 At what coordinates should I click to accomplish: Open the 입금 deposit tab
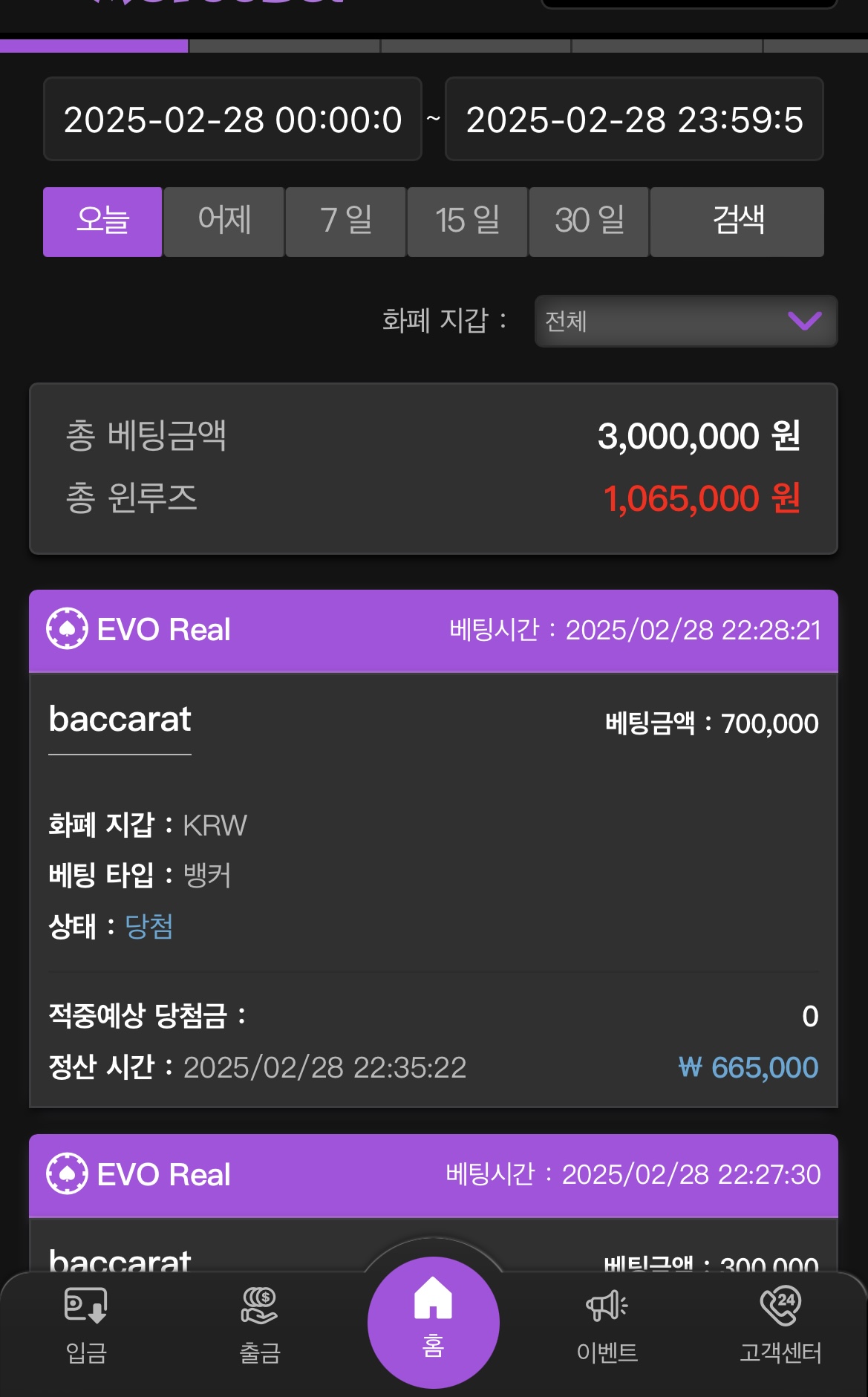click(x=86, y=1326)
